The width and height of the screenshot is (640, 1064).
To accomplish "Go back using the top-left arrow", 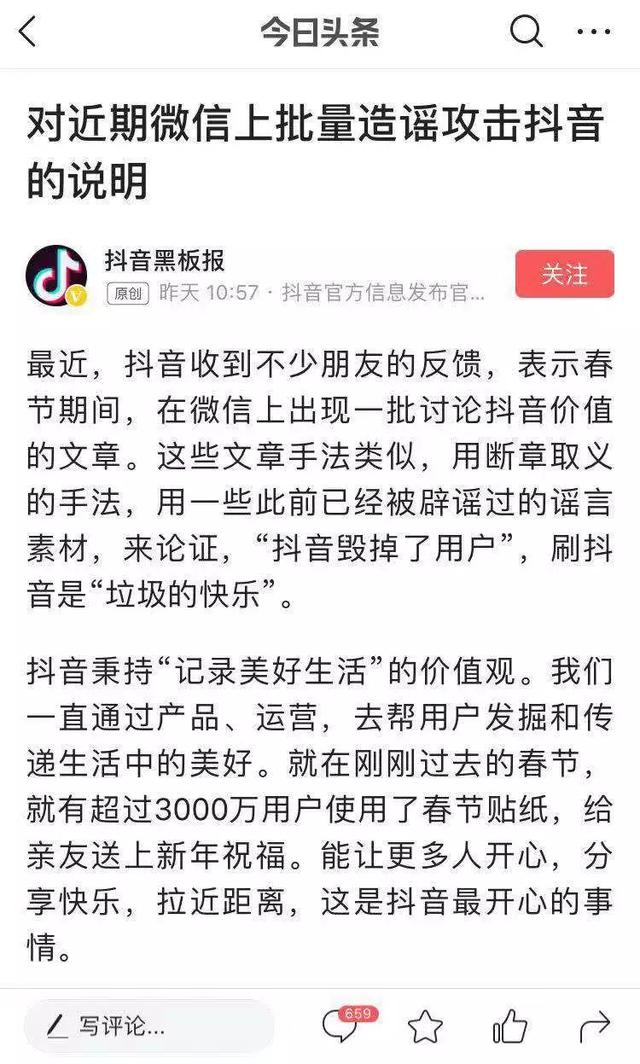I will [x=27, y=32].
